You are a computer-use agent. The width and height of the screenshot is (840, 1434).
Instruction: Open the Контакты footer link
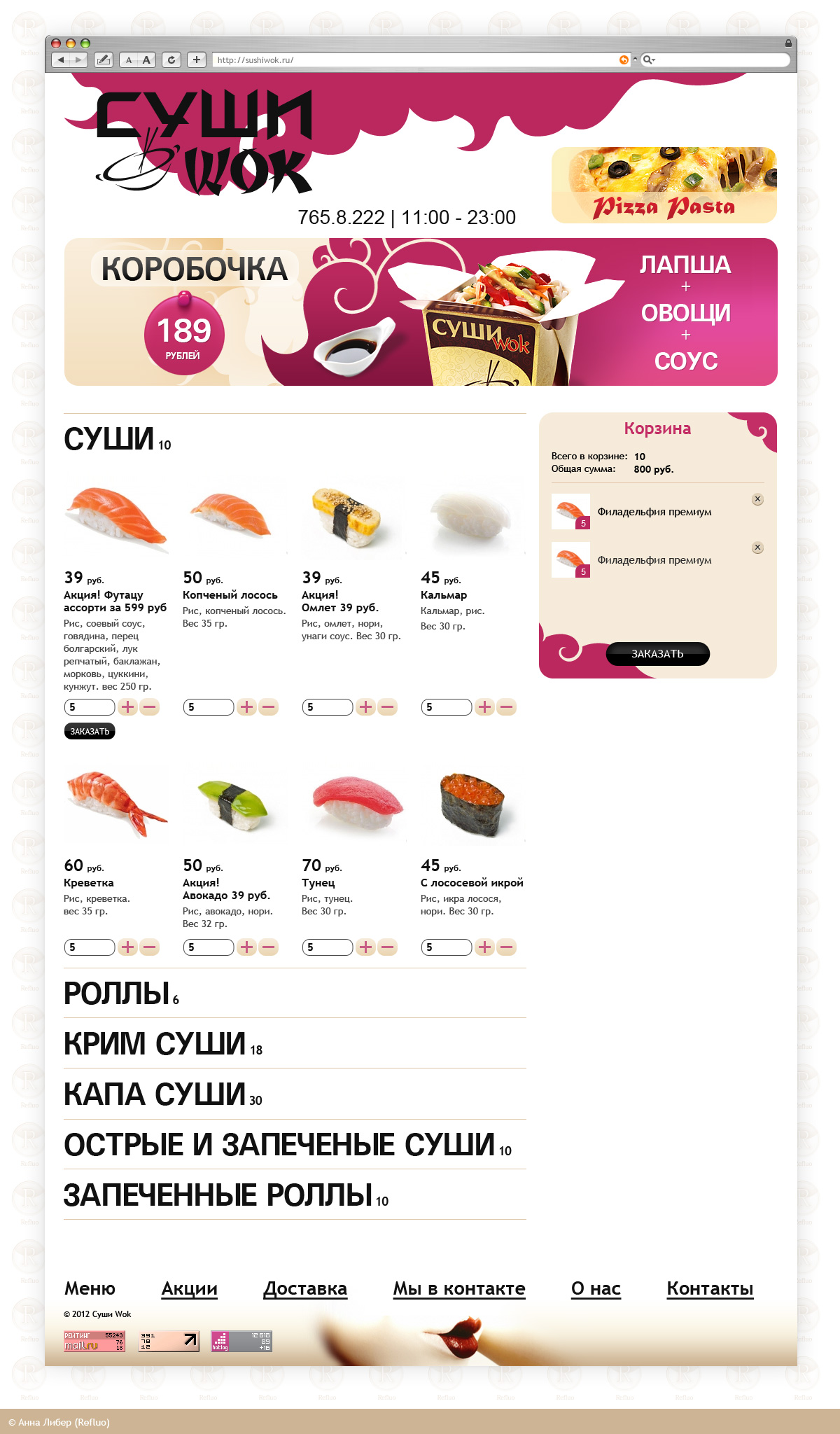point(709,1288)
